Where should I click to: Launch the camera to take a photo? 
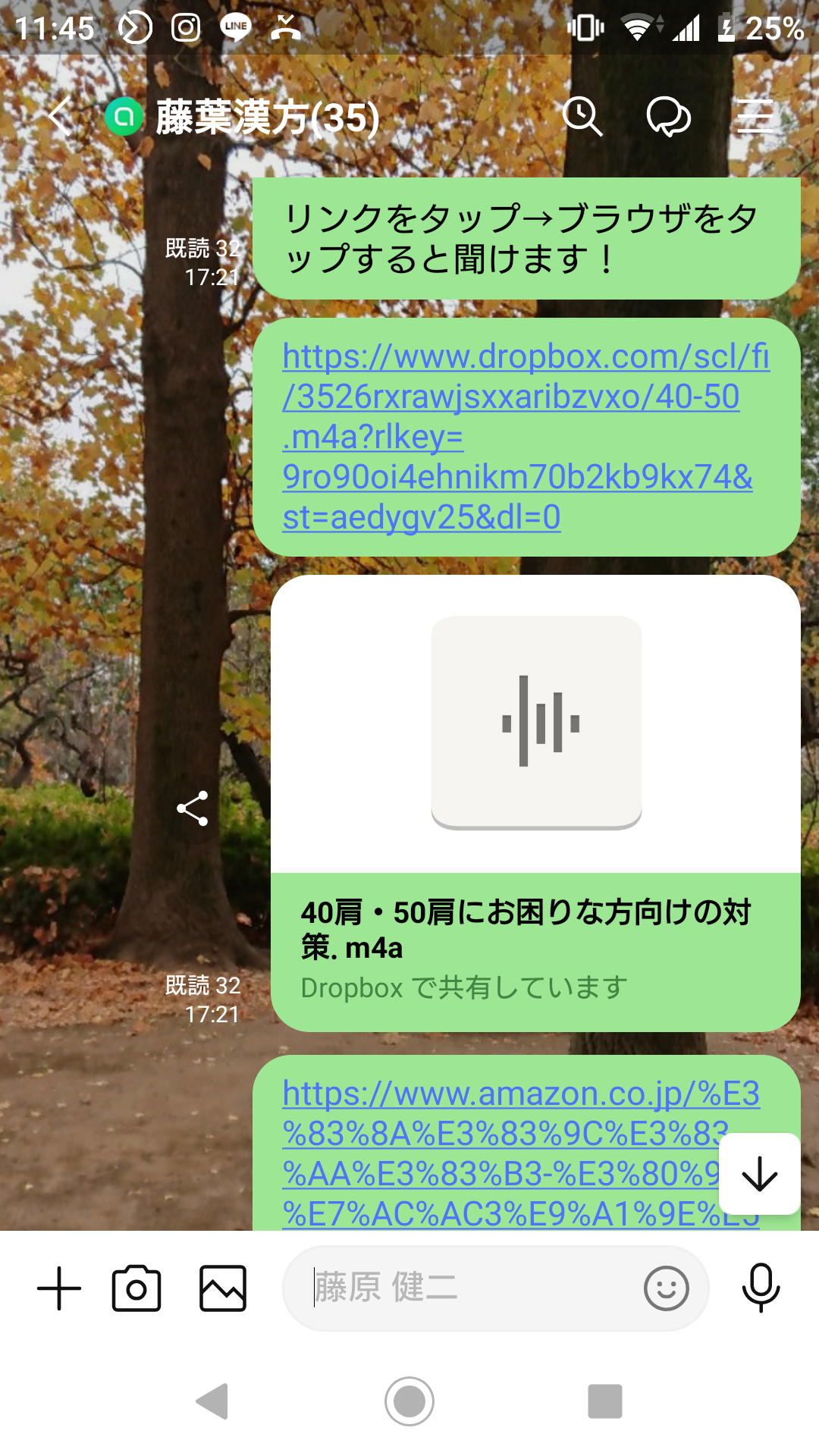click(136, 1288)
